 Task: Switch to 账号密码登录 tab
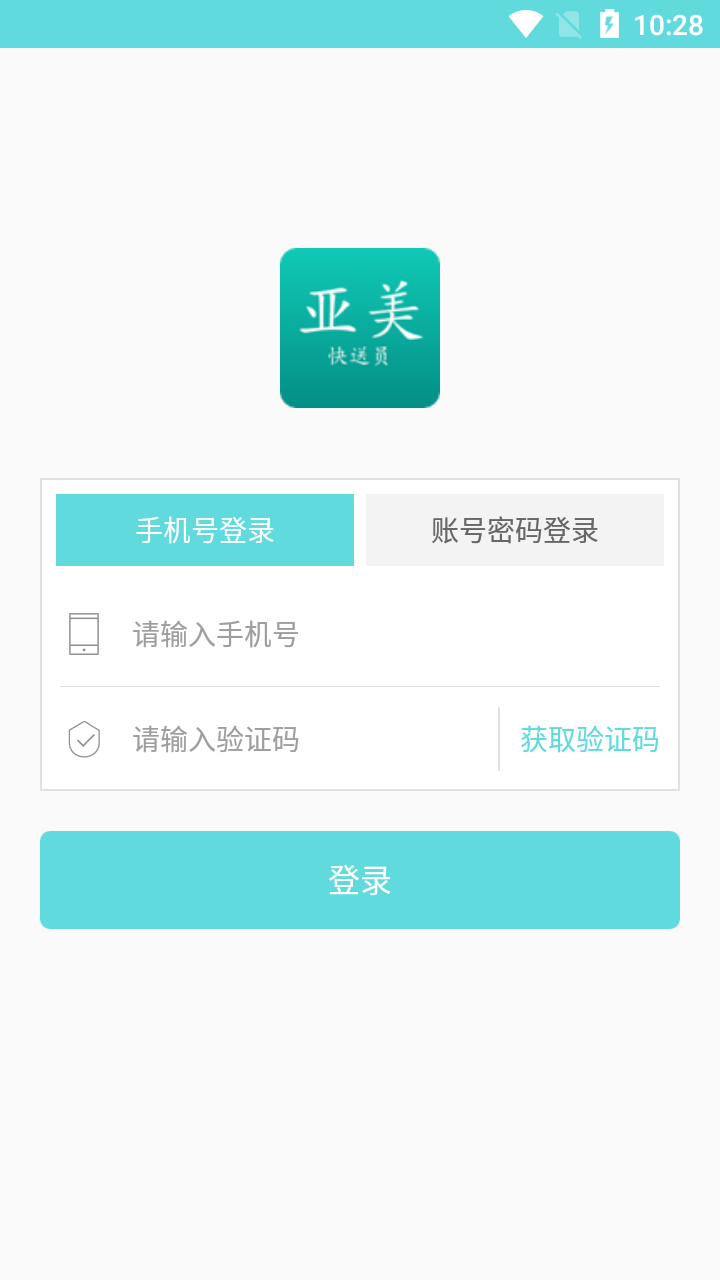(514, 530)
